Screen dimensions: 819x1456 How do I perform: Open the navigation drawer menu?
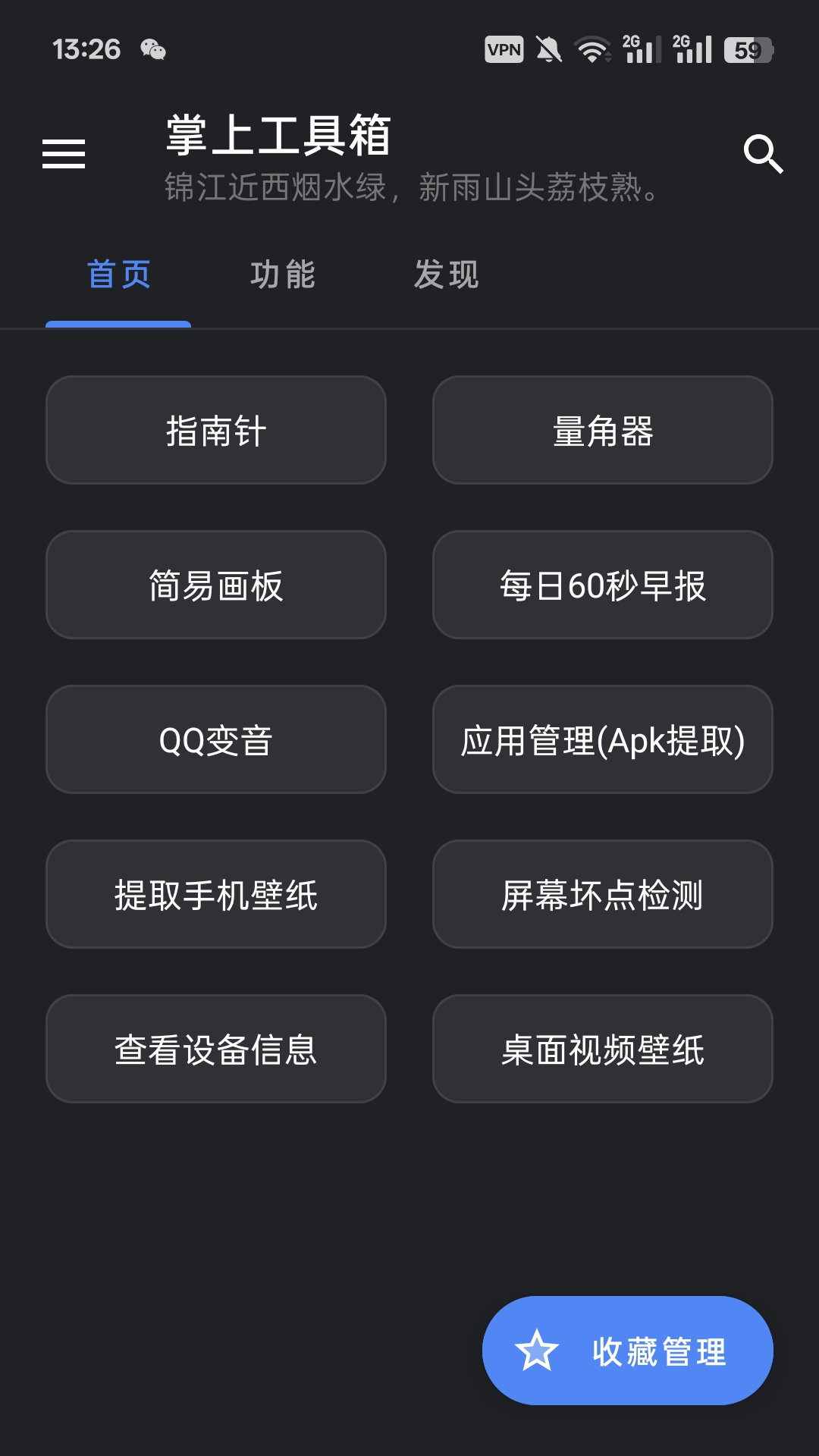point(64,154)
